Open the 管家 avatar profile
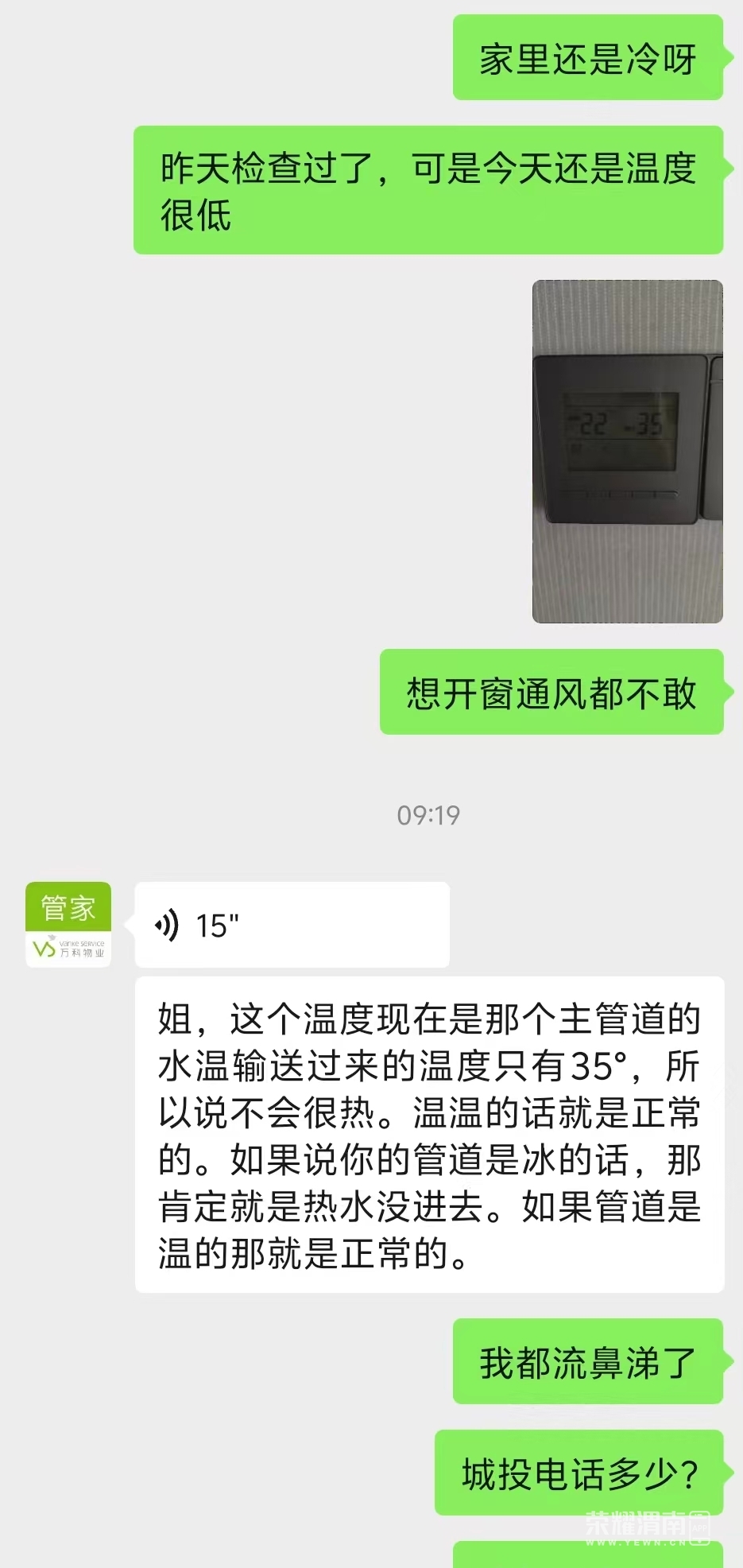 coord(68,924)
